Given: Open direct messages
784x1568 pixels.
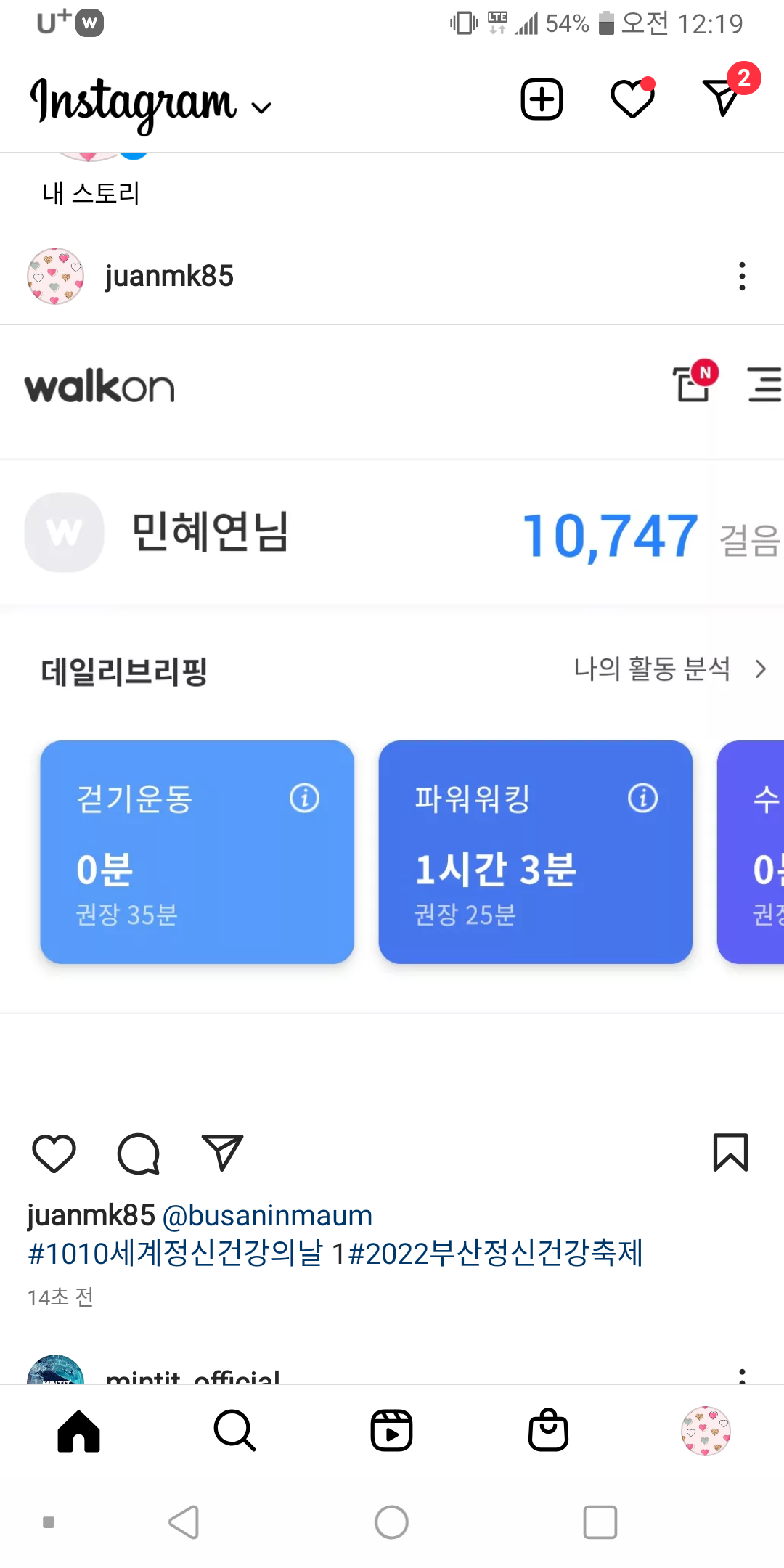Looking at the screenshot, I should point(722,99).
